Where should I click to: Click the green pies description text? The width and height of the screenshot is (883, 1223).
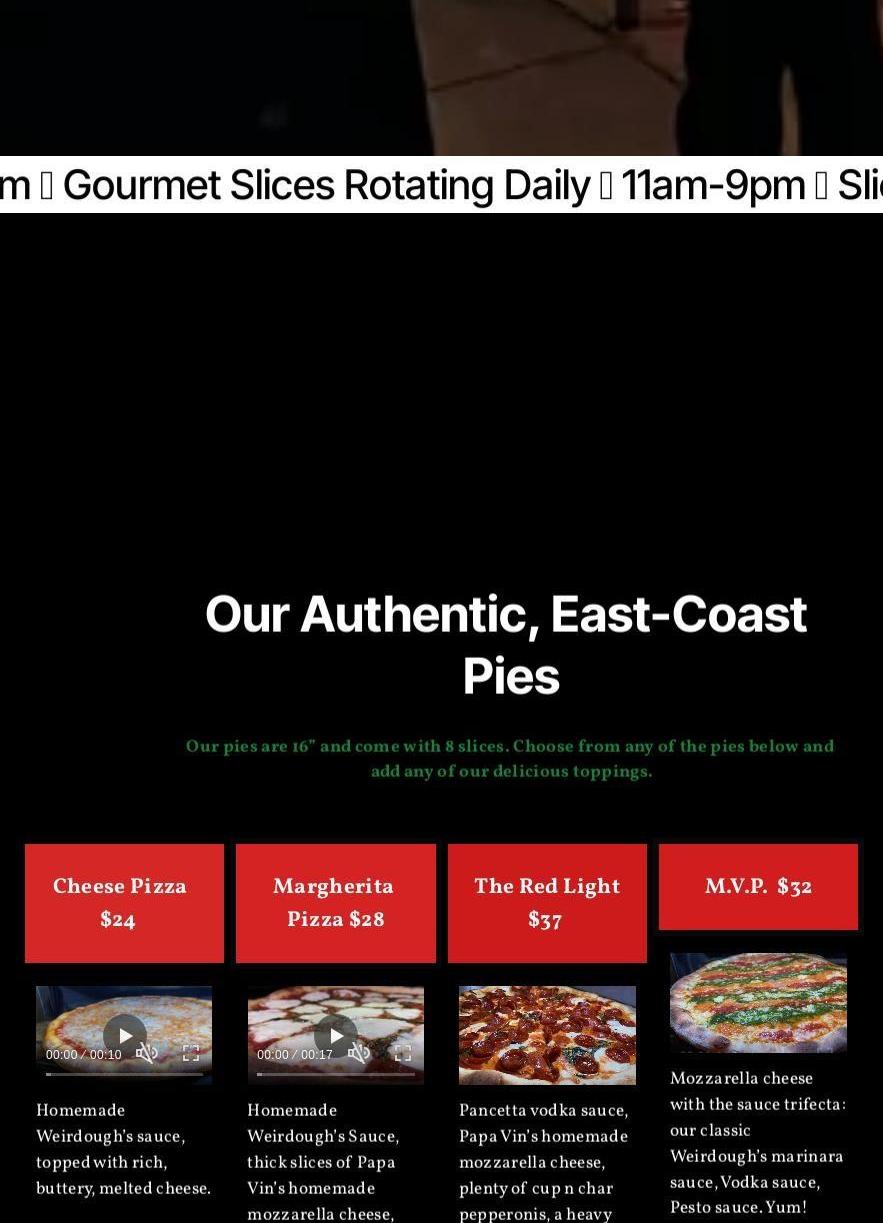[510, 758]
